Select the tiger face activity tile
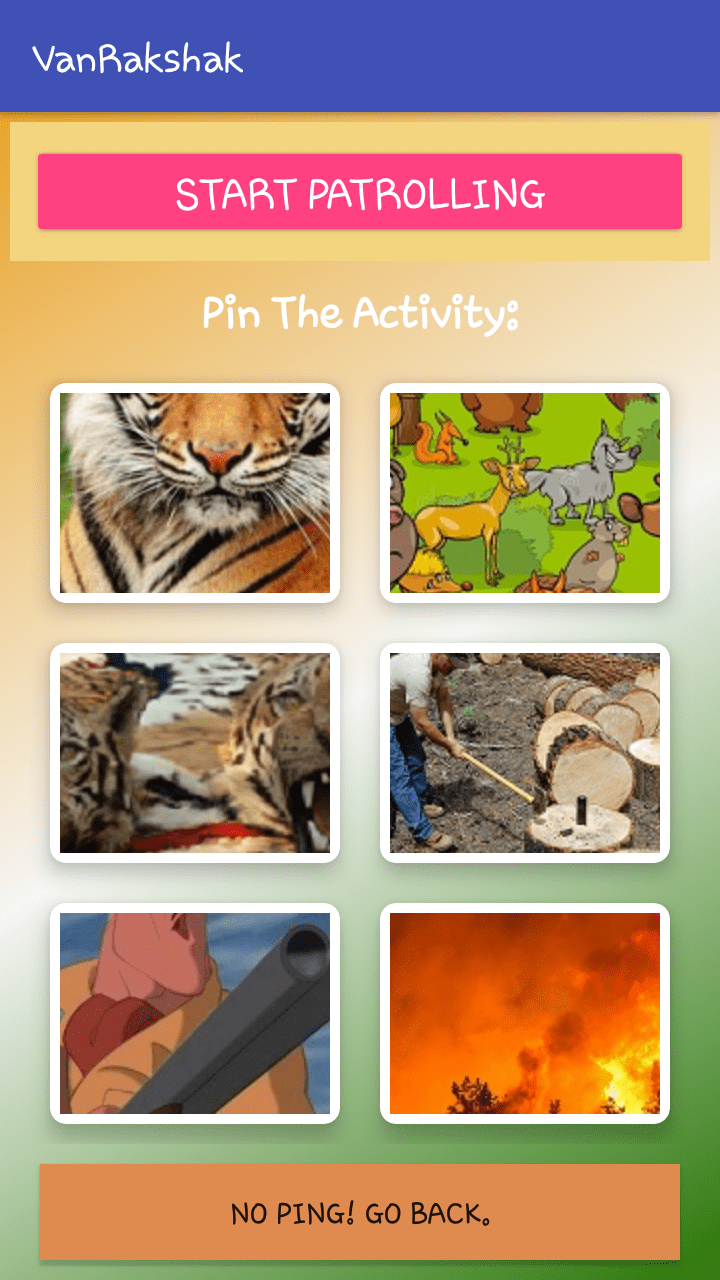Image resolution: width=720 pixels, height=1280 pixels. point(195,493)
